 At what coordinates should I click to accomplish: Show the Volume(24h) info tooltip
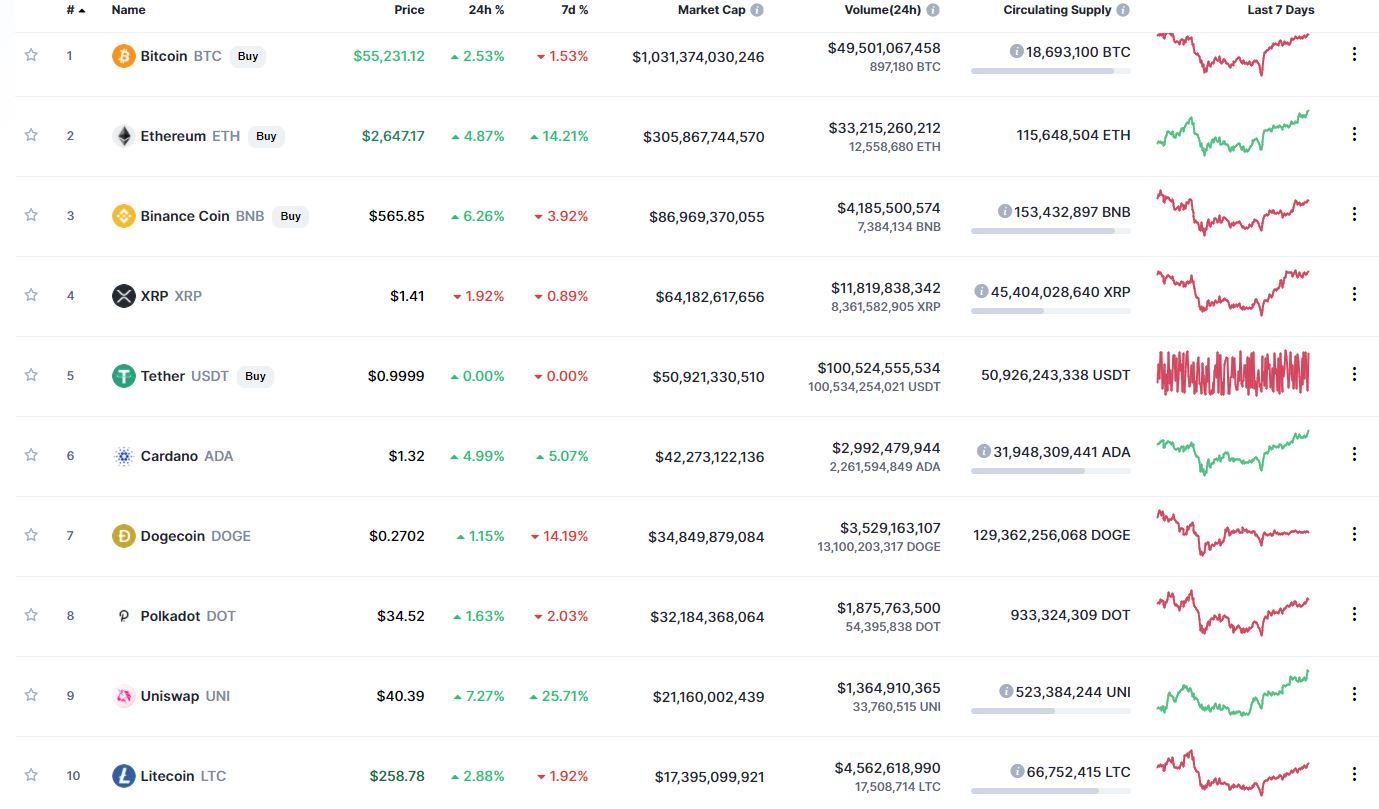[933, 10]
